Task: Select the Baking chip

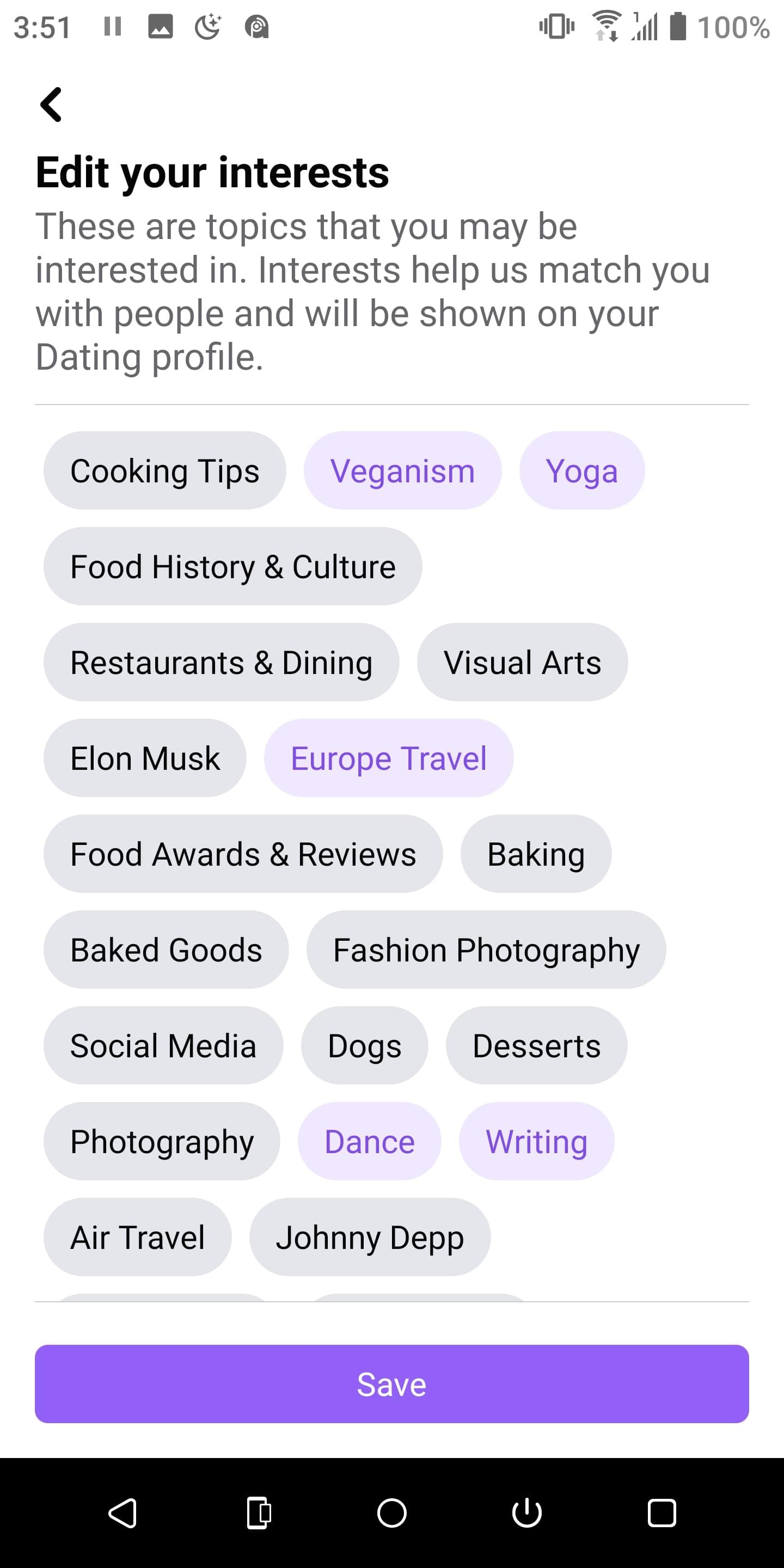Action: point(536,853)
